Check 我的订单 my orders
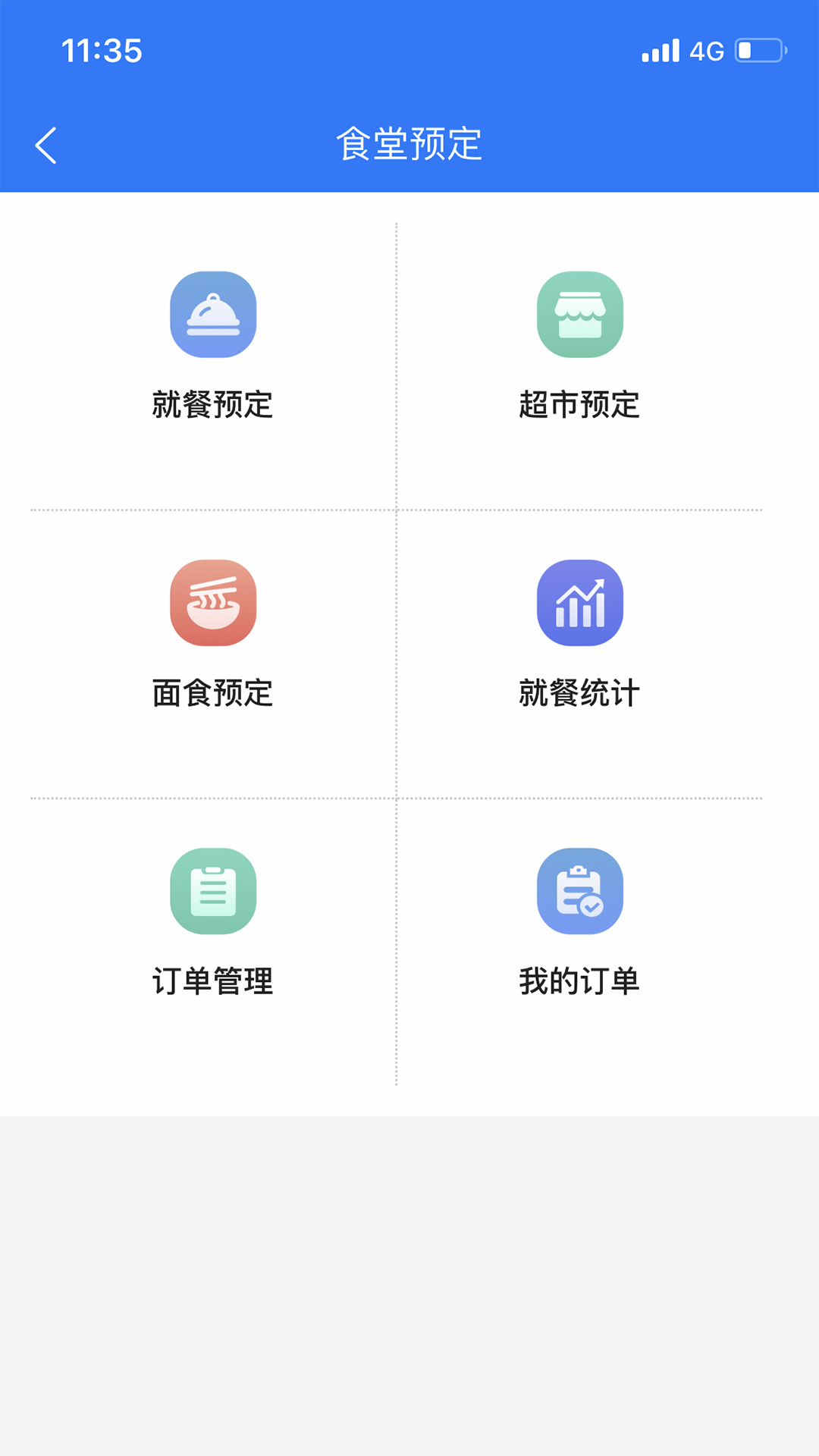Screen dimensions: 819x1456 click(x=580, y=923)
